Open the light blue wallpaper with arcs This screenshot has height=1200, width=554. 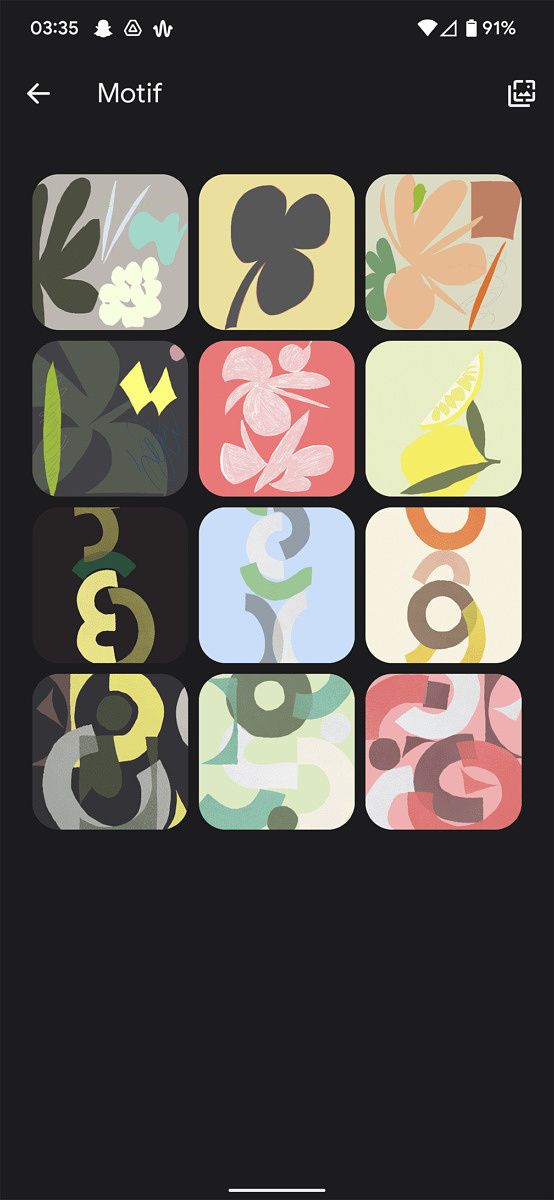pyautogui.click(x=277, y=585)
